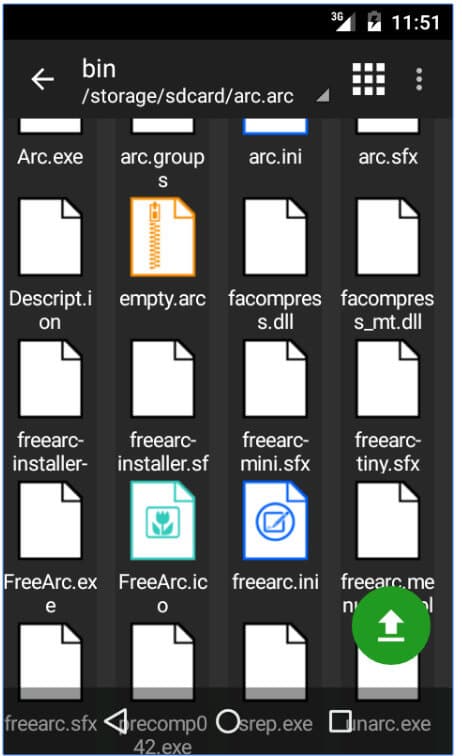Viewport: 462px width, 756px height.
Task: Open the FreeArc.ico image file
Action: (163, 548)
